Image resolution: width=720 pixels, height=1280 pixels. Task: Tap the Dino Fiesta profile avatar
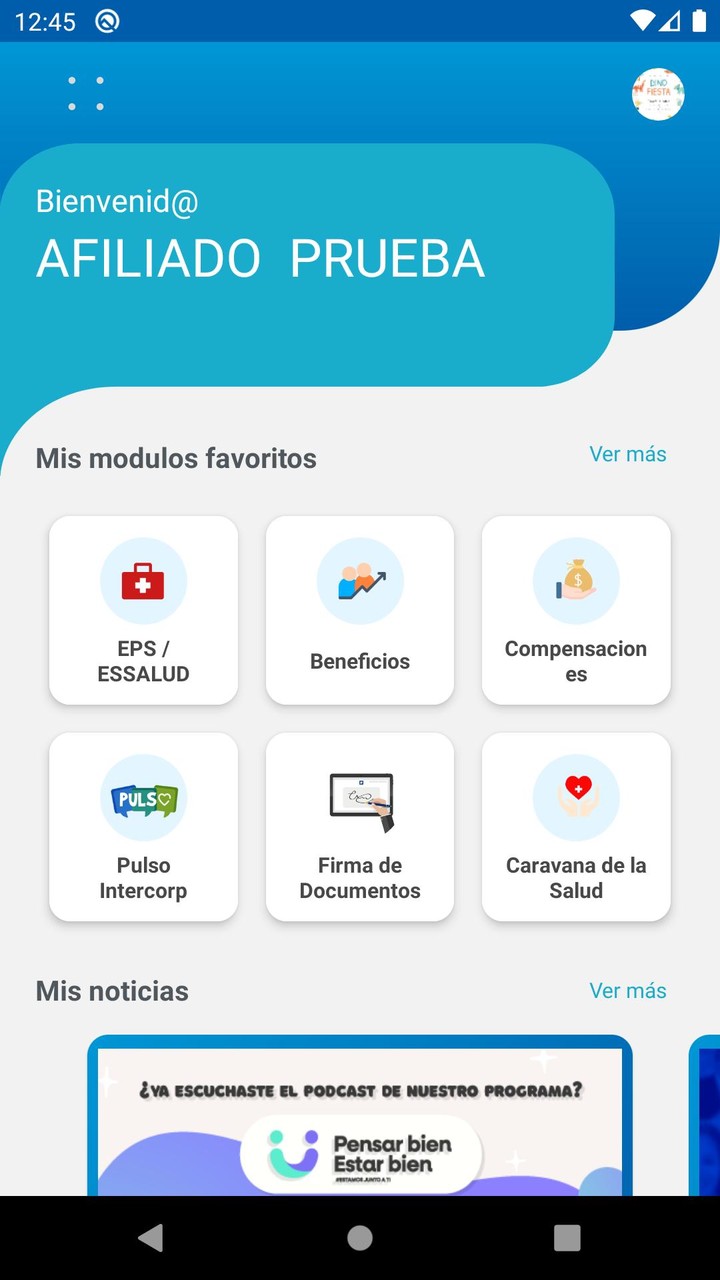click(658, 93)
